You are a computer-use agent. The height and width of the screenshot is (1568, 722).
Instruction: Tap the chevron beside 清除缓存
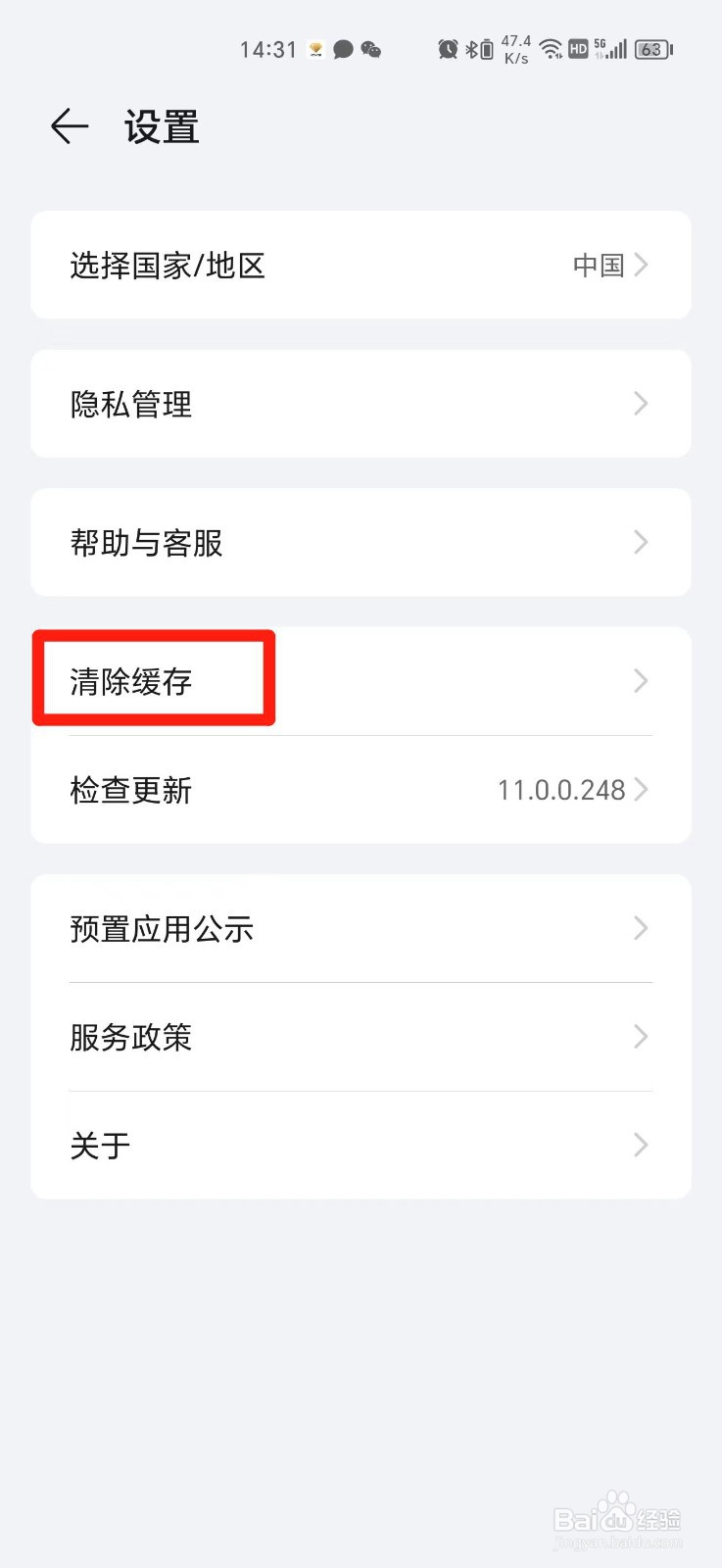641,681
